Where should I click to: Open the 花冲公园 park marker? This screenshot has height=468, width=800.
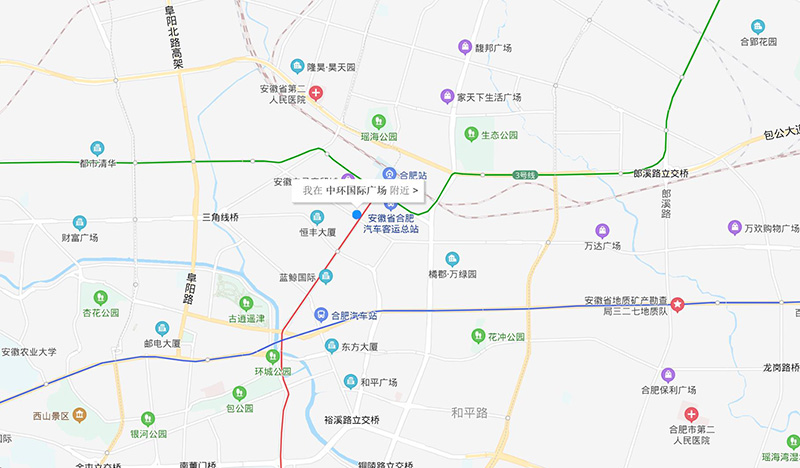coord(477,337)
